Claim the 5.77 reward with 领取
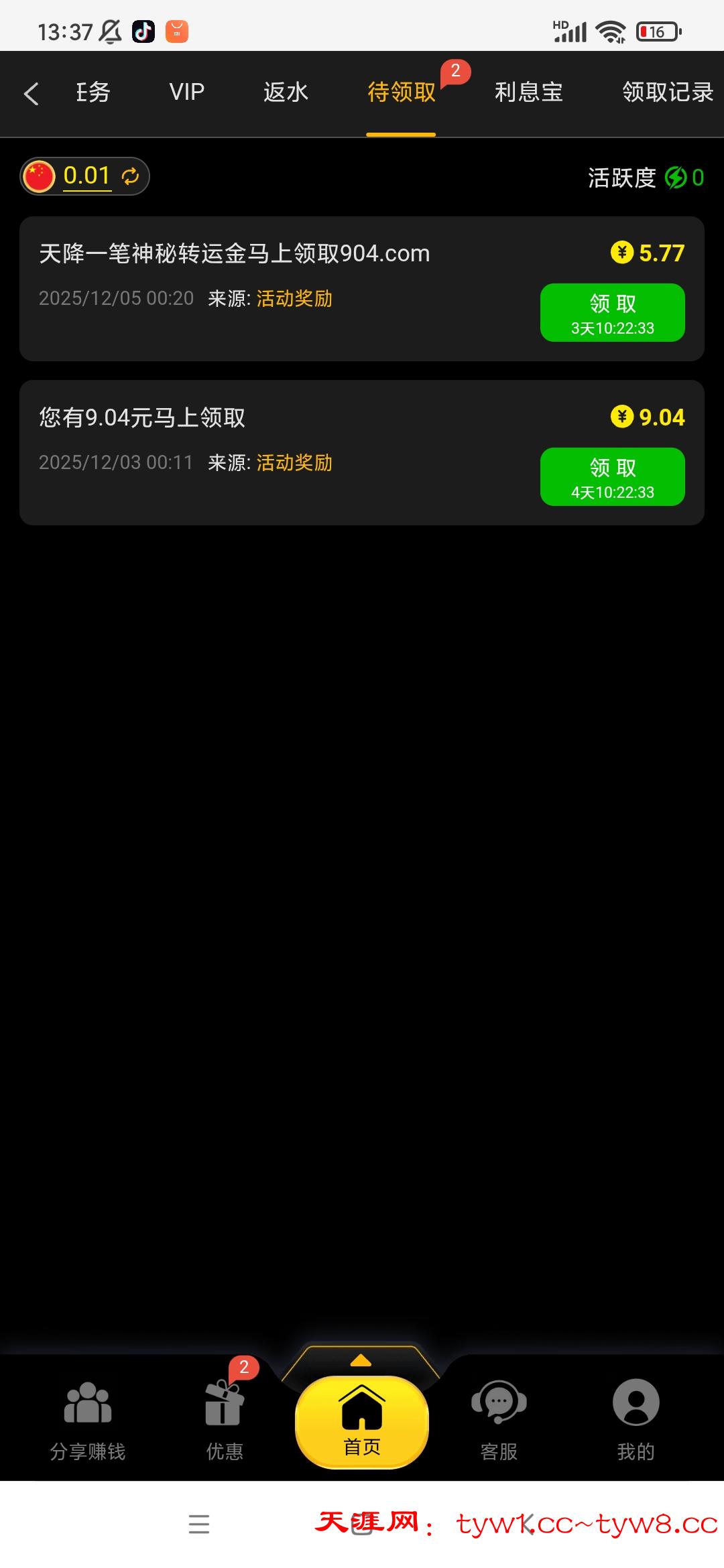The height and width of the screenshot is (1568, 724). tap(612, 312)
